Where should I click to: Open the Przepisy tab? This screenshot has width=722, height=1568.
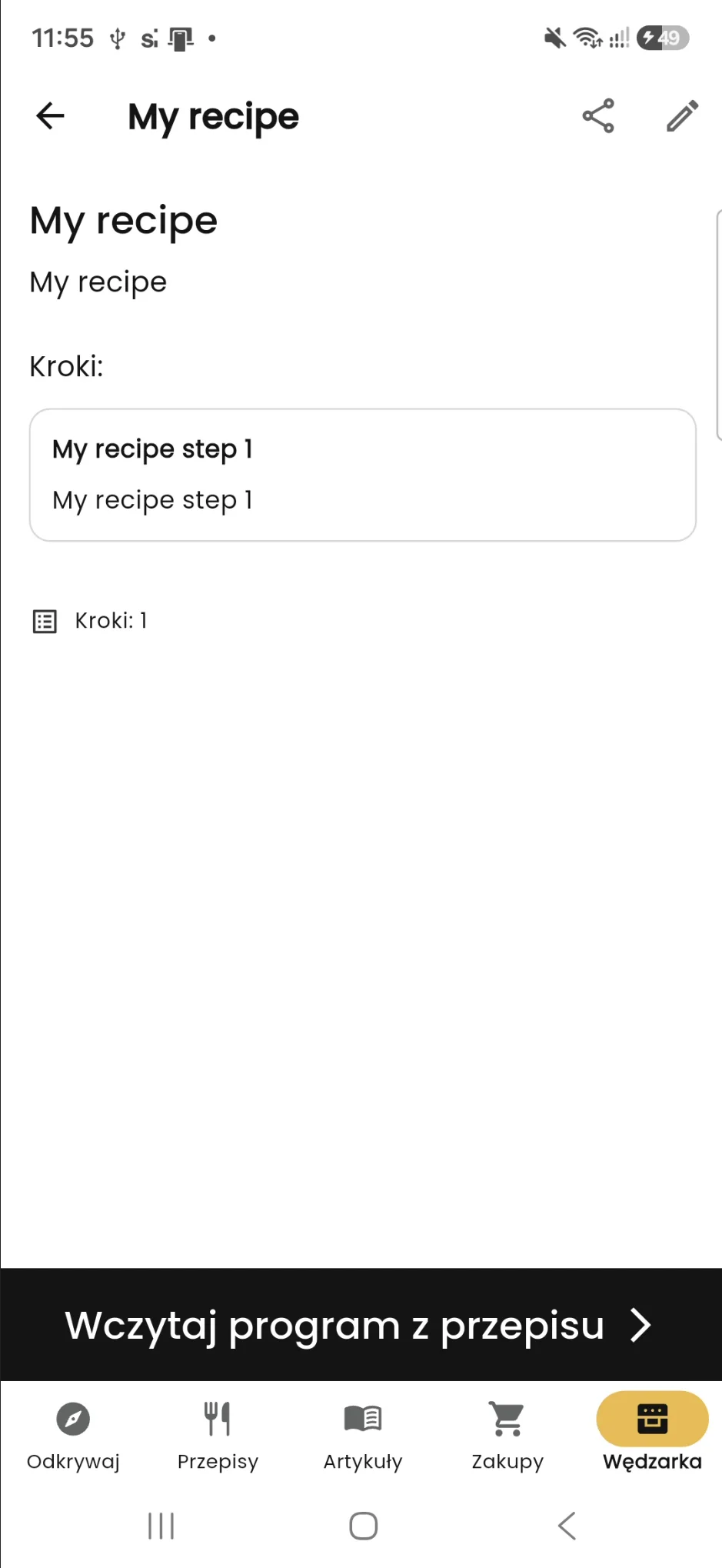(x=218, y=1436)
